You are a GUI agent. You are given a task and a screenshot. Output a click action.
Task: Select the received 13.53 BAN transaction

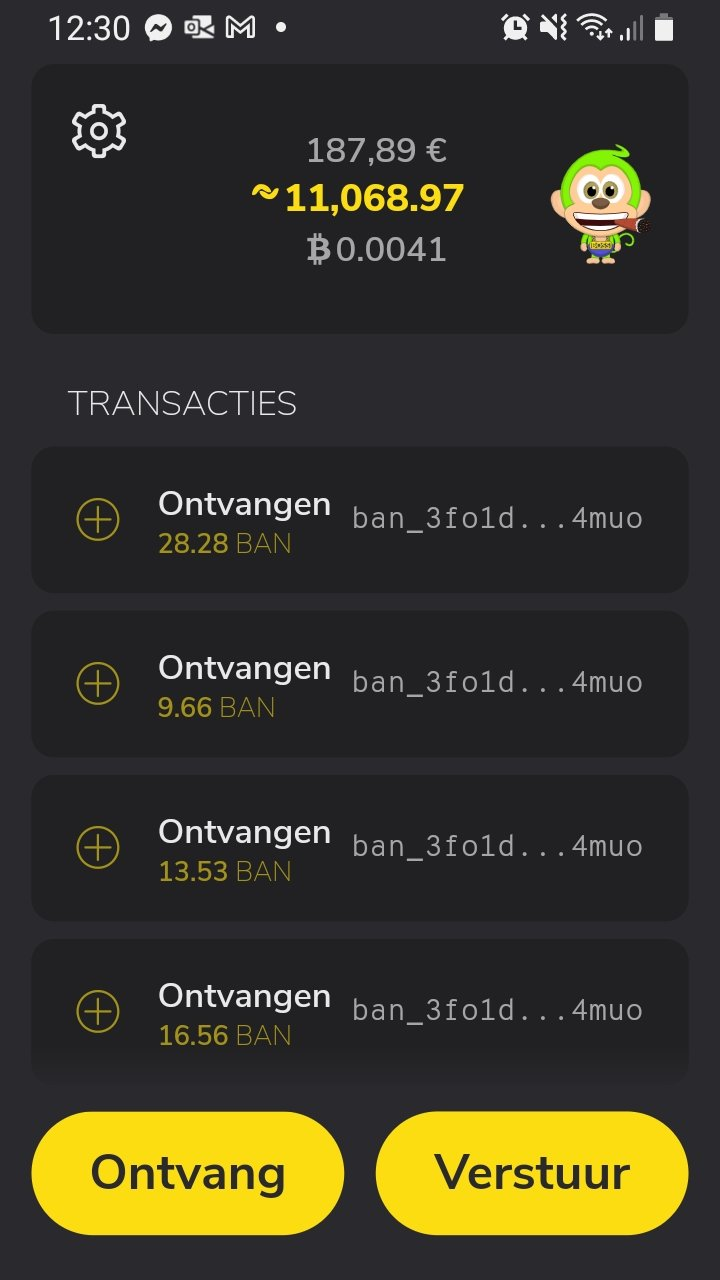point(360,847)
